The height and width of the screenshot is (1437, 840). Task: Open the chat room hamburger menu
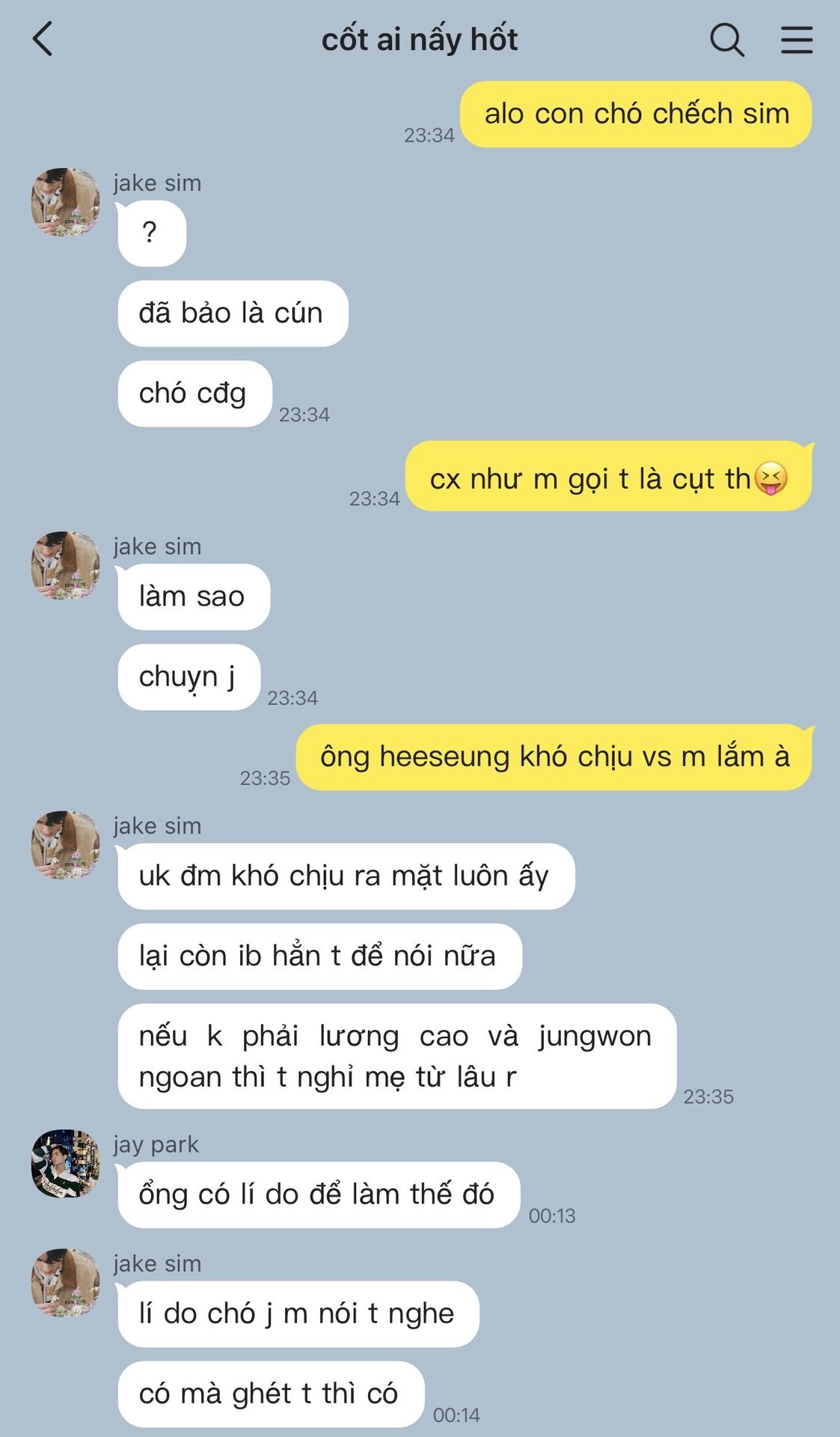[797, 40]
